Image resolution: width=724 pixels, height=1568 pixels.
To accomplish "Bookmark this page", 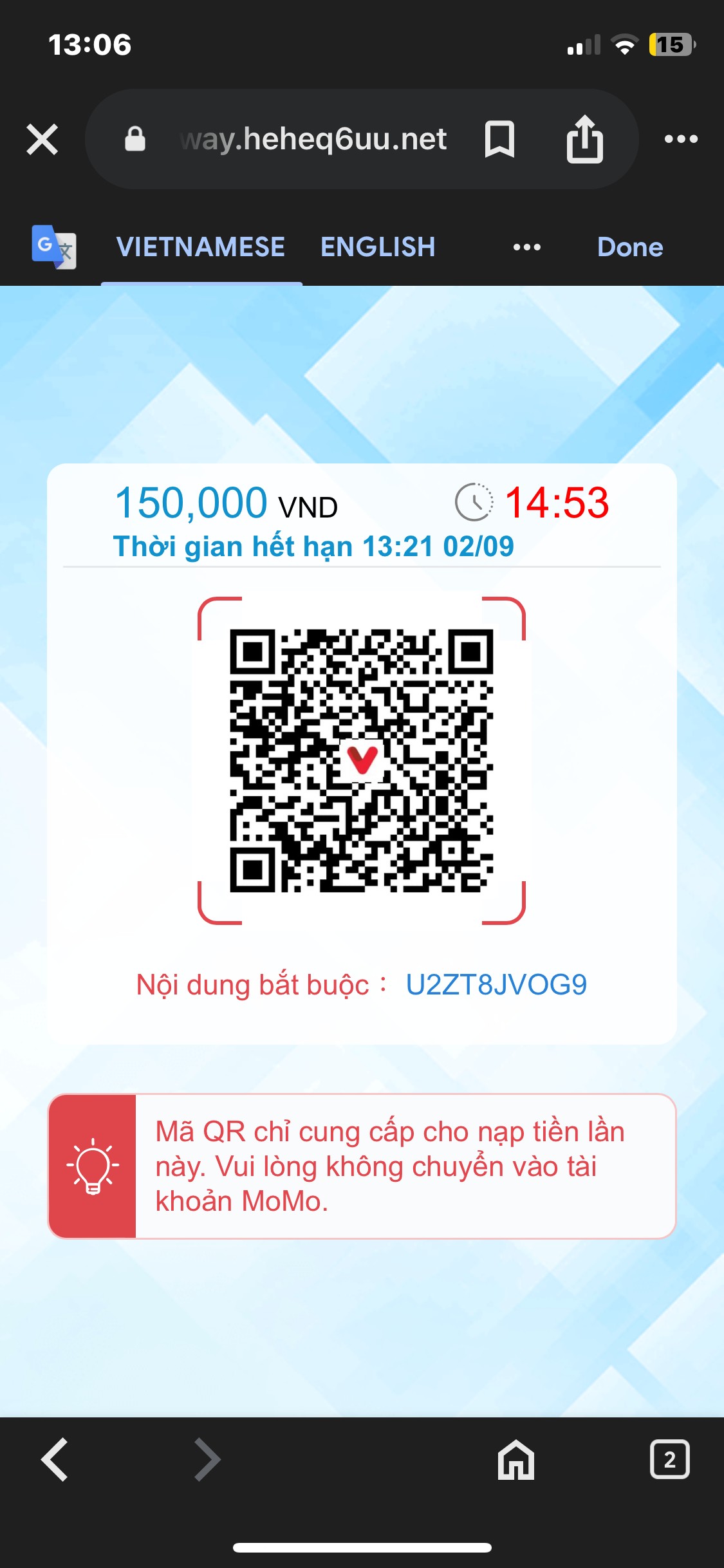I will tap(499, 139).
